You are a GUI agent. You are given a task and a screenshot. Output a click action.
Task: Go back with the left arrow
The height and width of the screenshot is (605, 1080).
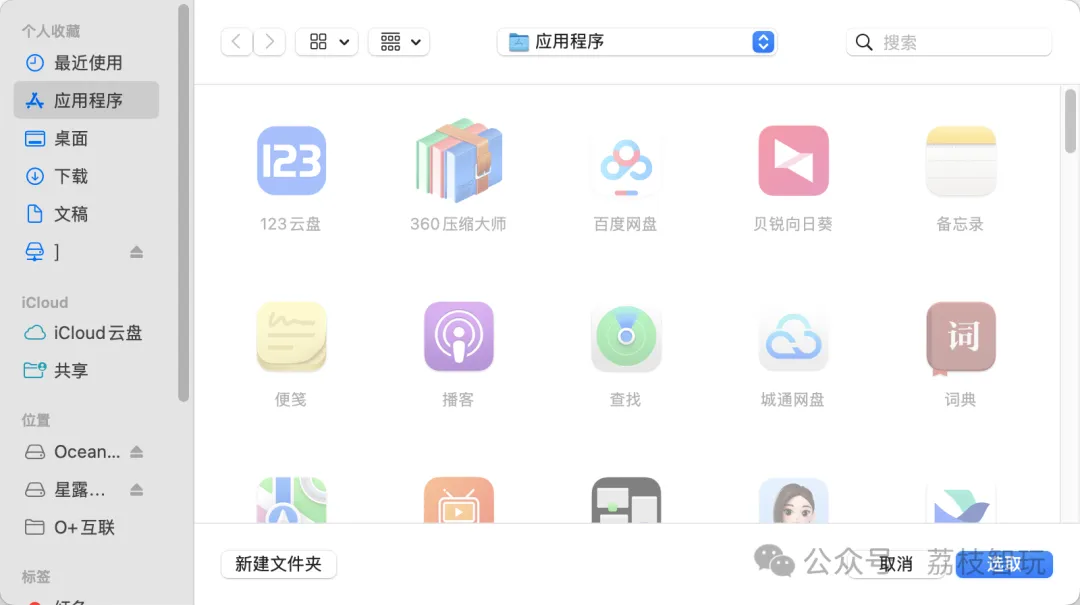[x=236, y=42]
